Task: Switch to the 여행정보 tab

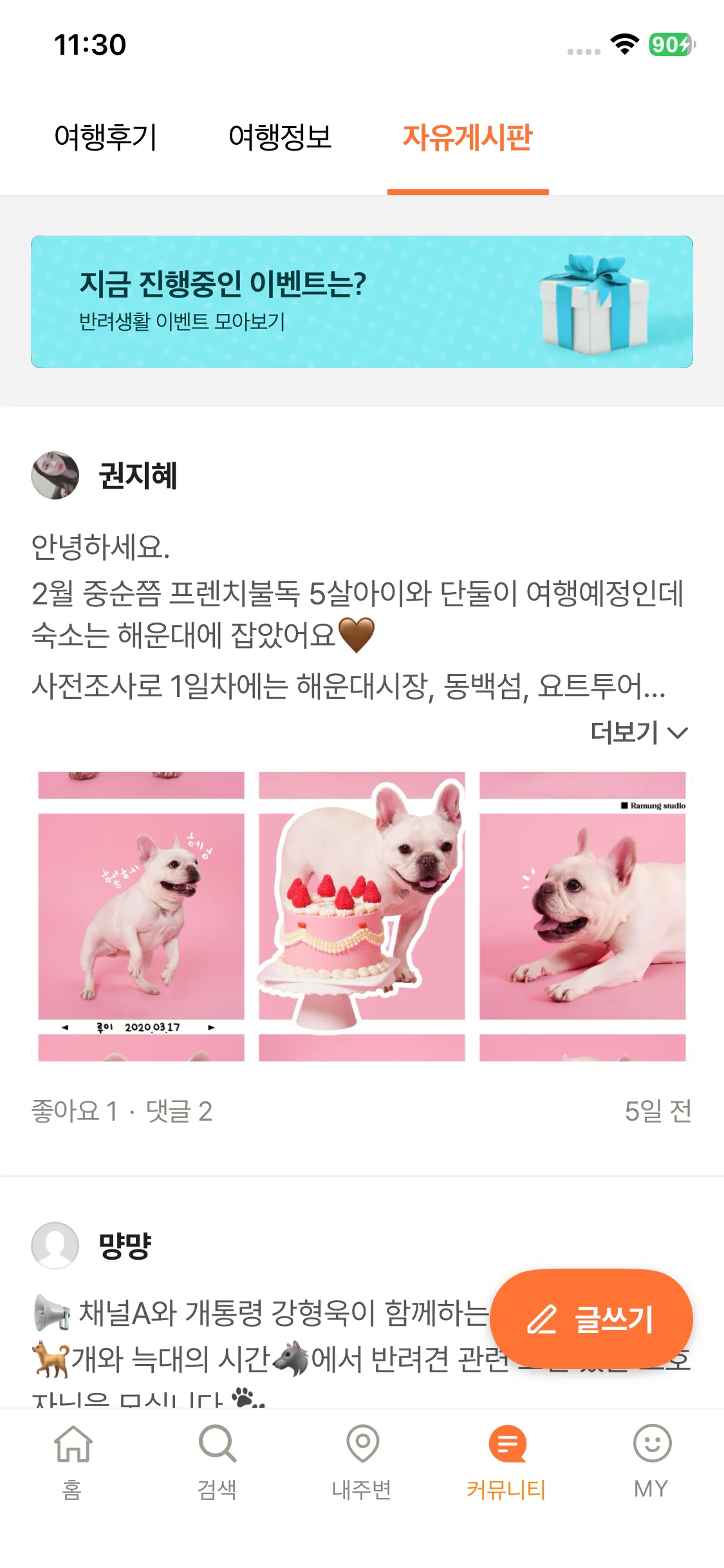Action: [280, 138]
